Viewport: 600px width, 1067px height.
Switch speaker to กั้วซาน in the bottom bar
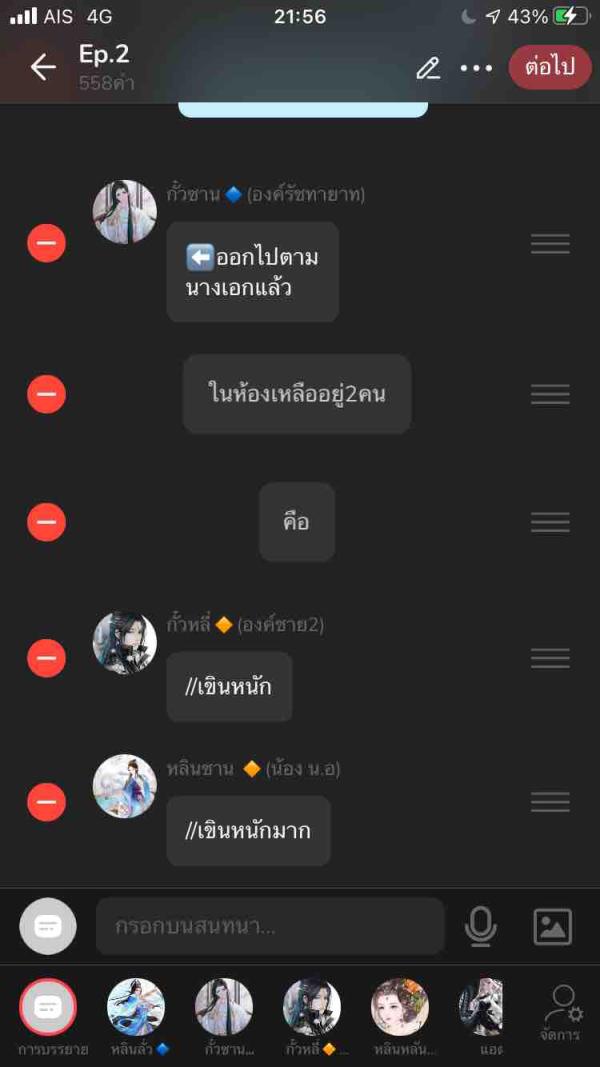(224, 1008)
